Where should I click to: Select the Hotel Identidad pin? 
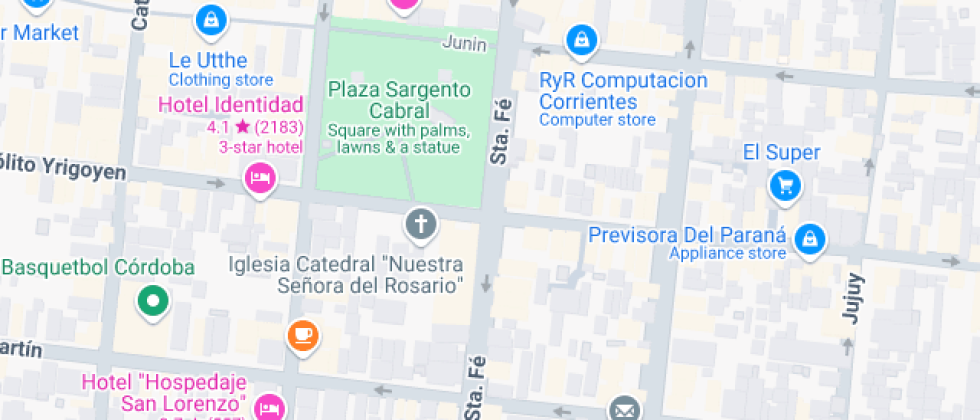pyautogui.click(x=261, y=177)
